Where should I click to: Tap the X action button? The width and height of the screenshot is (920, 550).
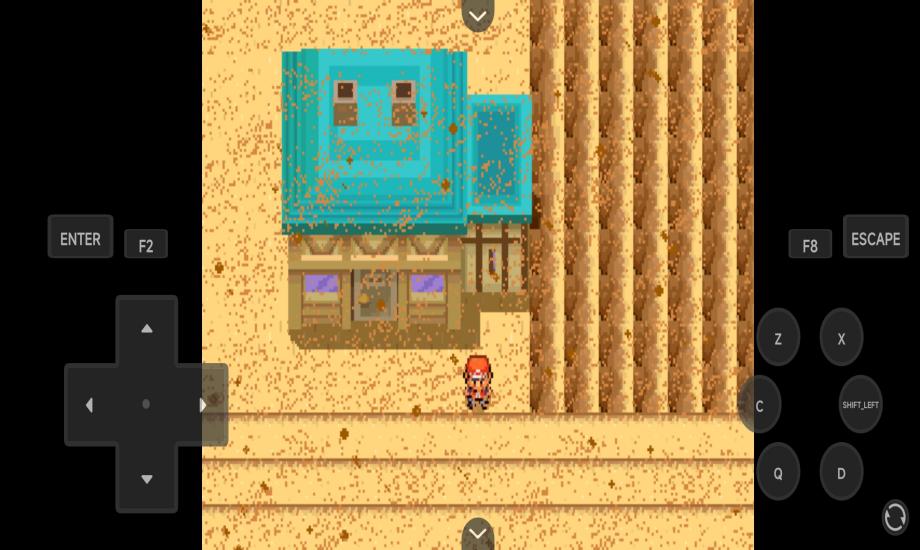[x=841, y=338]
